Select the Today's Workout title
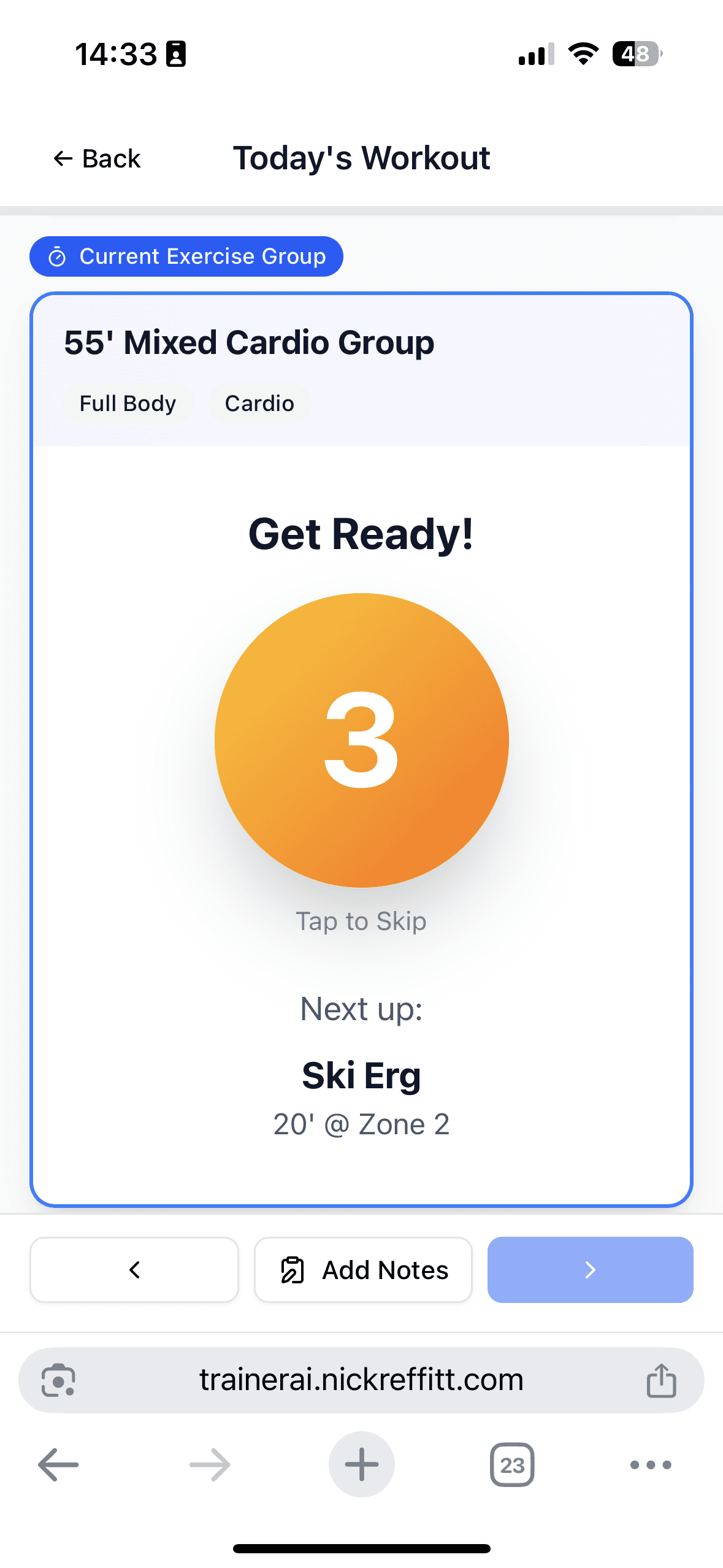 click(361, 158)
